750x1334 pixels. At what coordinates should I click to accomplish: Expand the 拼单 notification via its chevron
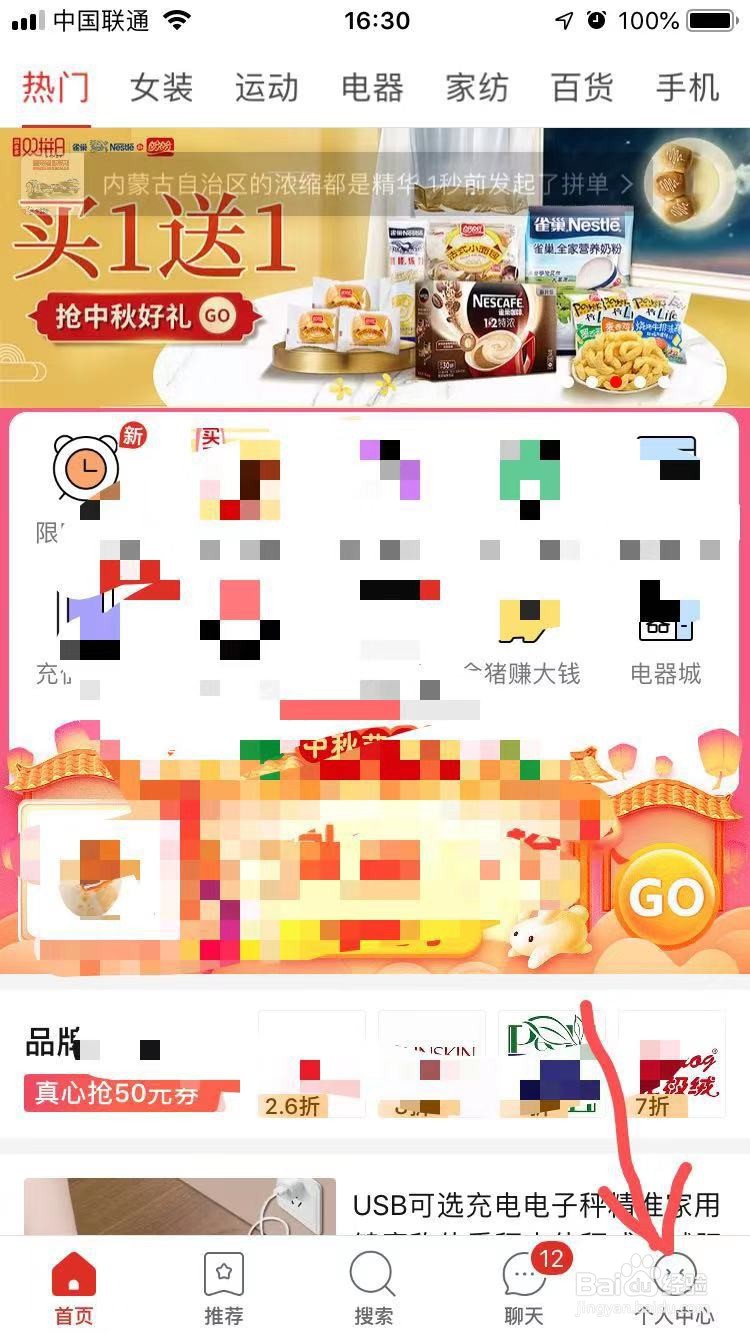point(628,184)
